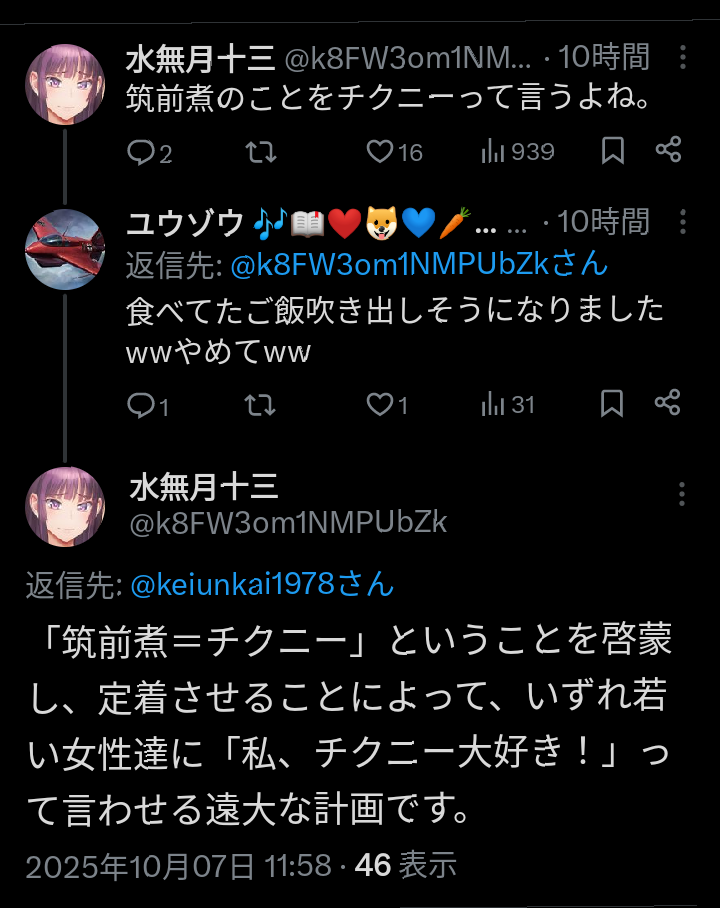View analytics showing 939 views

tap(517, 152)
